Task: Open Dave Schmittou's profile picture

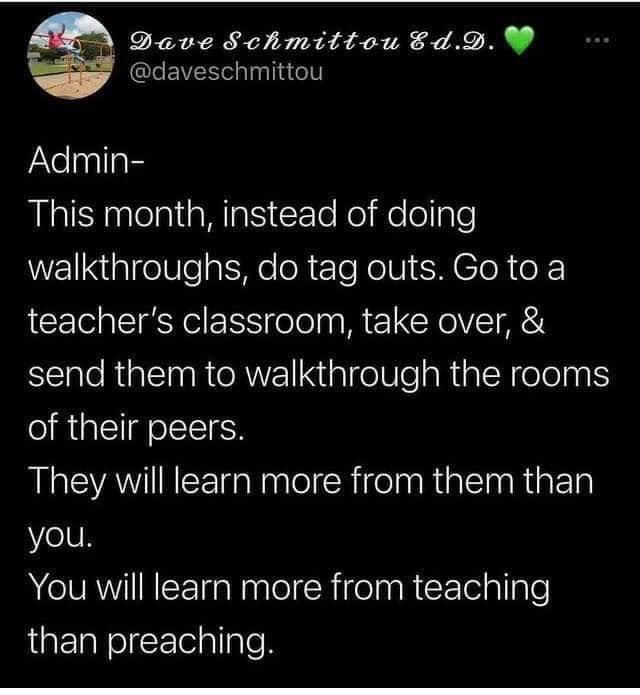Action: (70, 55)
